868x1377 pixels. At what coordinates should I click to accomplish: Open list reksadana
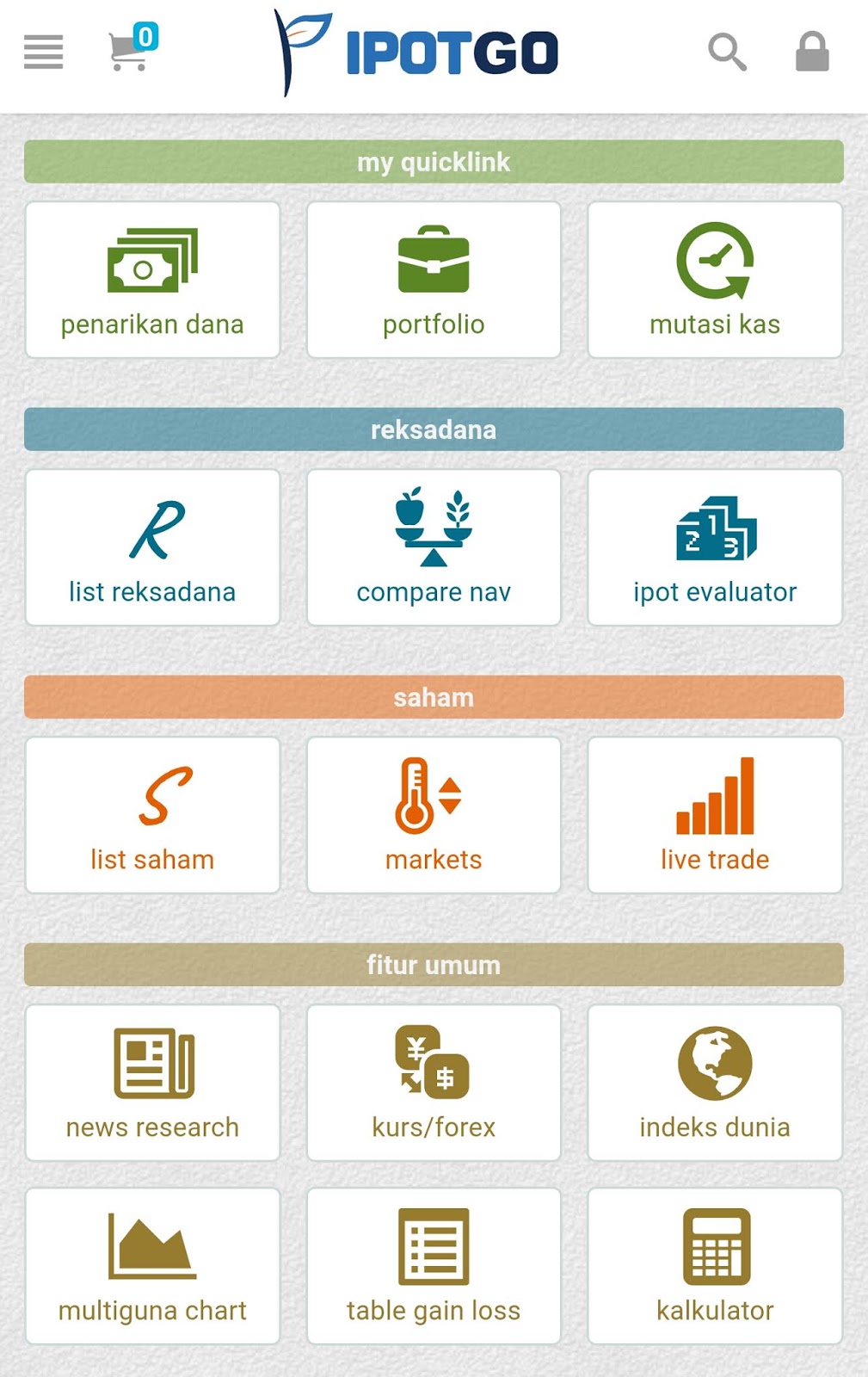coord(153,548)
